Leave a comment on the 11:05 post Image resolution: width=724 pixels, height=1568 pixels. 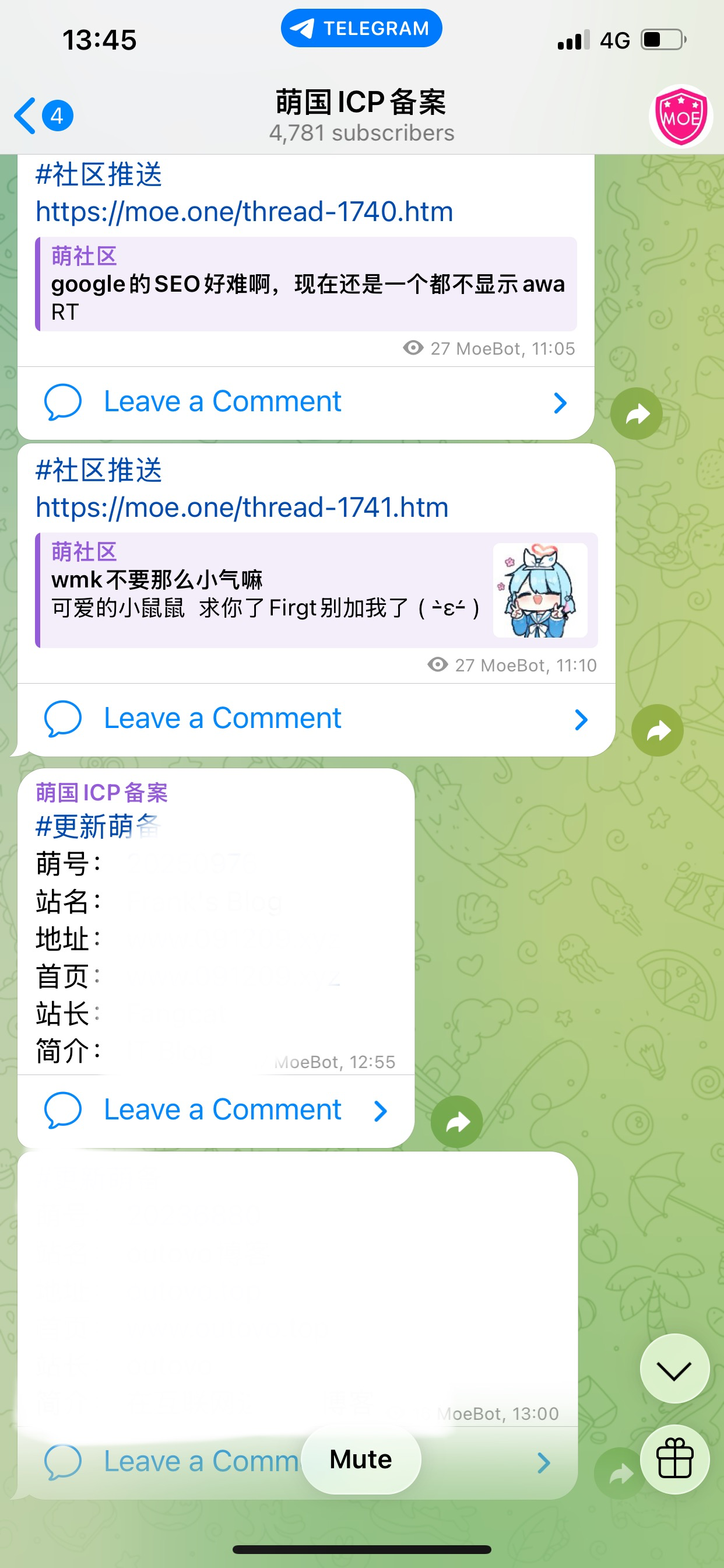click(304, 402)
